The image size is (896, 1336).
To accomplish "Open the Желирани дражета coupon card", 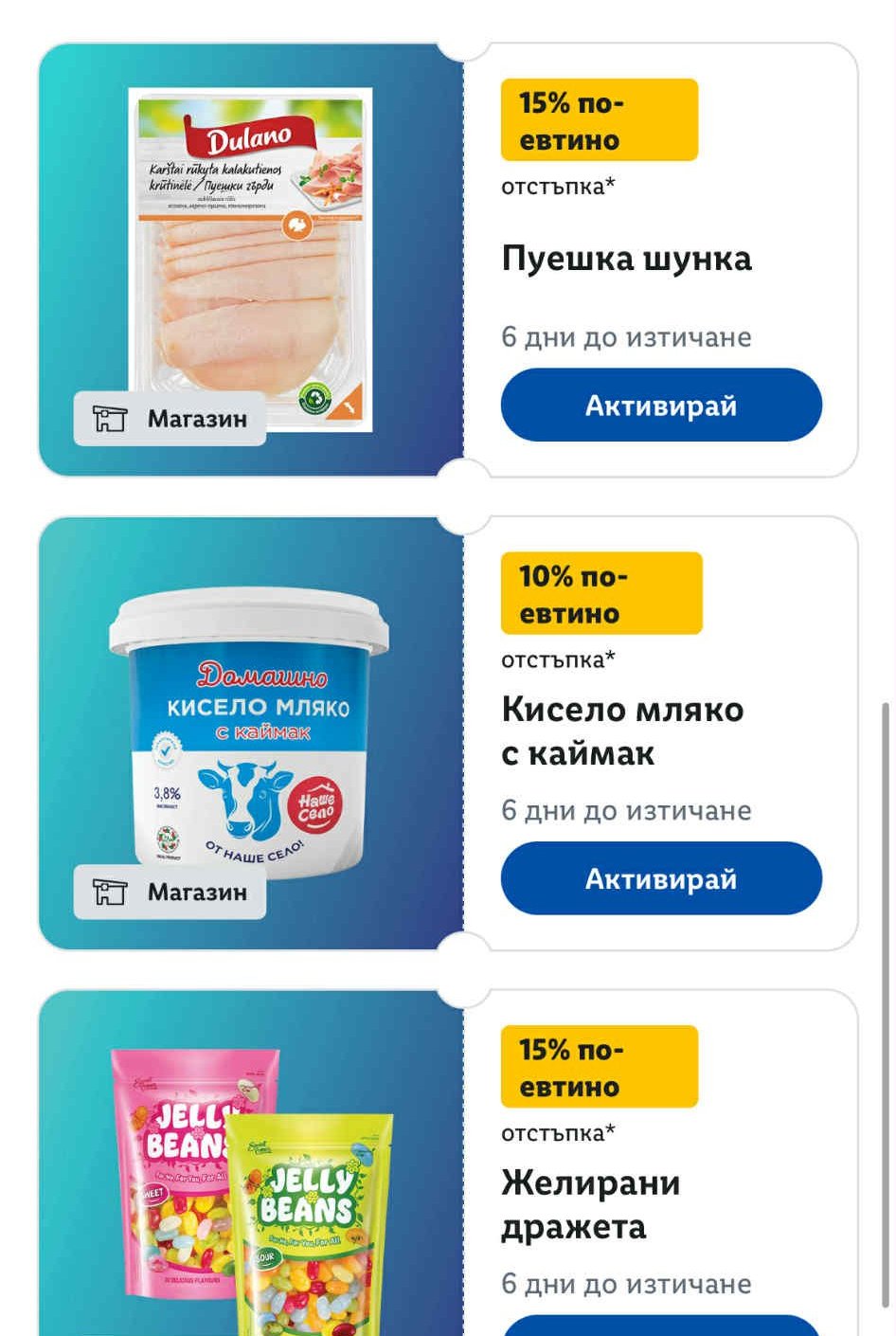I will tap(448, 1164).
